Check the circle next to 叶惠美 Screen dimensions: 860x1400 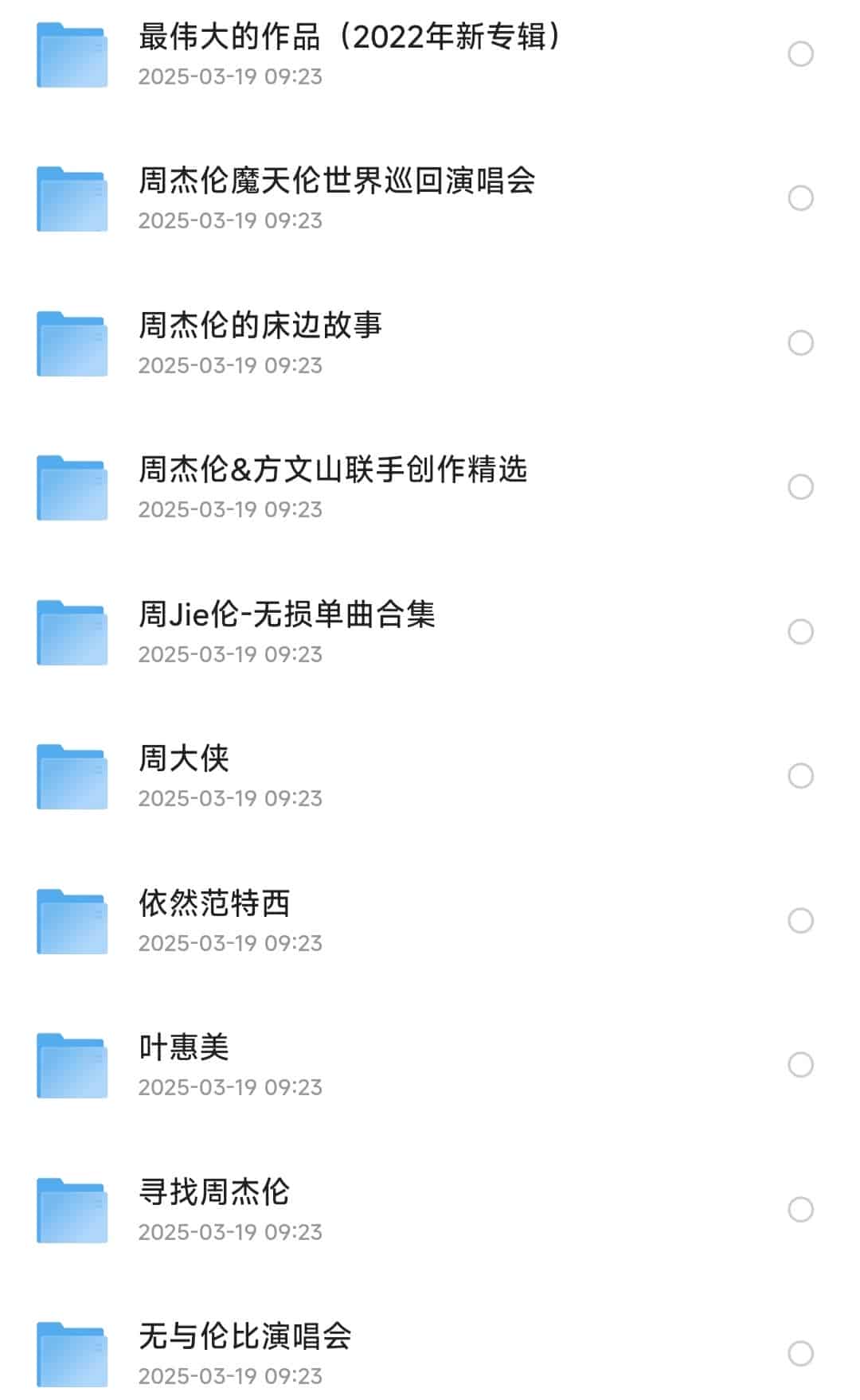[x=800, y=1065]
